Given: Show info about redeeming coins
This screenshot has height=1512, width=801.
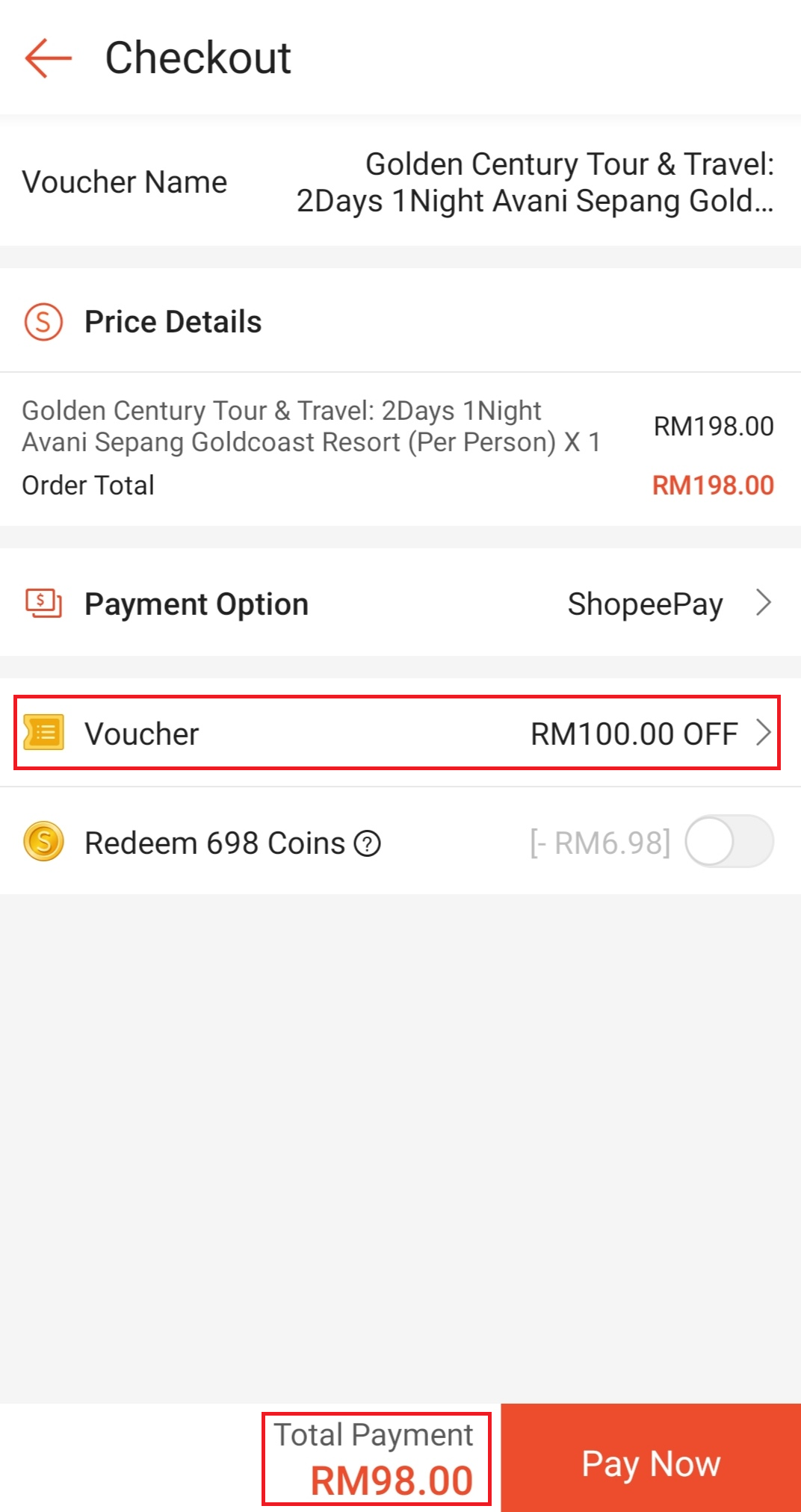Looking at the screenshot, I should 367,843.
